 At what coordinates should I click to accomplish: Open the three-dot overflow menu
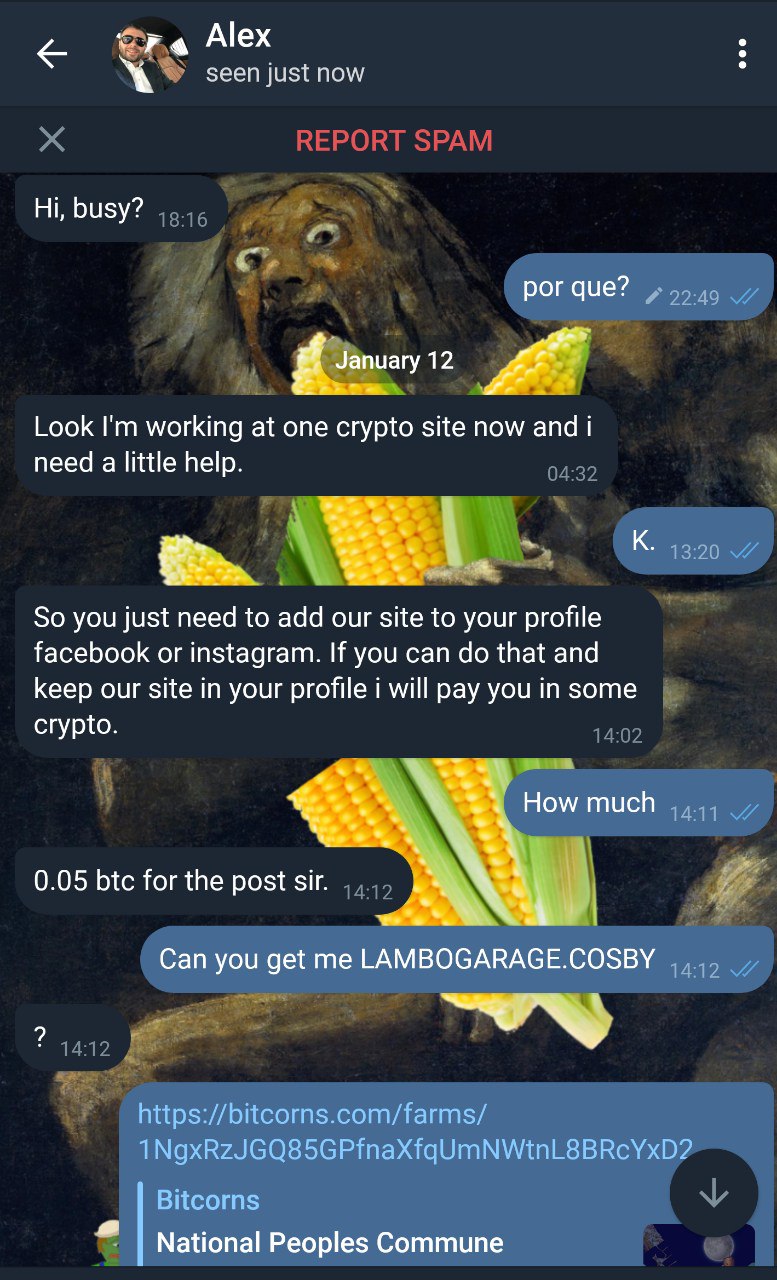(x=742, y=54)
